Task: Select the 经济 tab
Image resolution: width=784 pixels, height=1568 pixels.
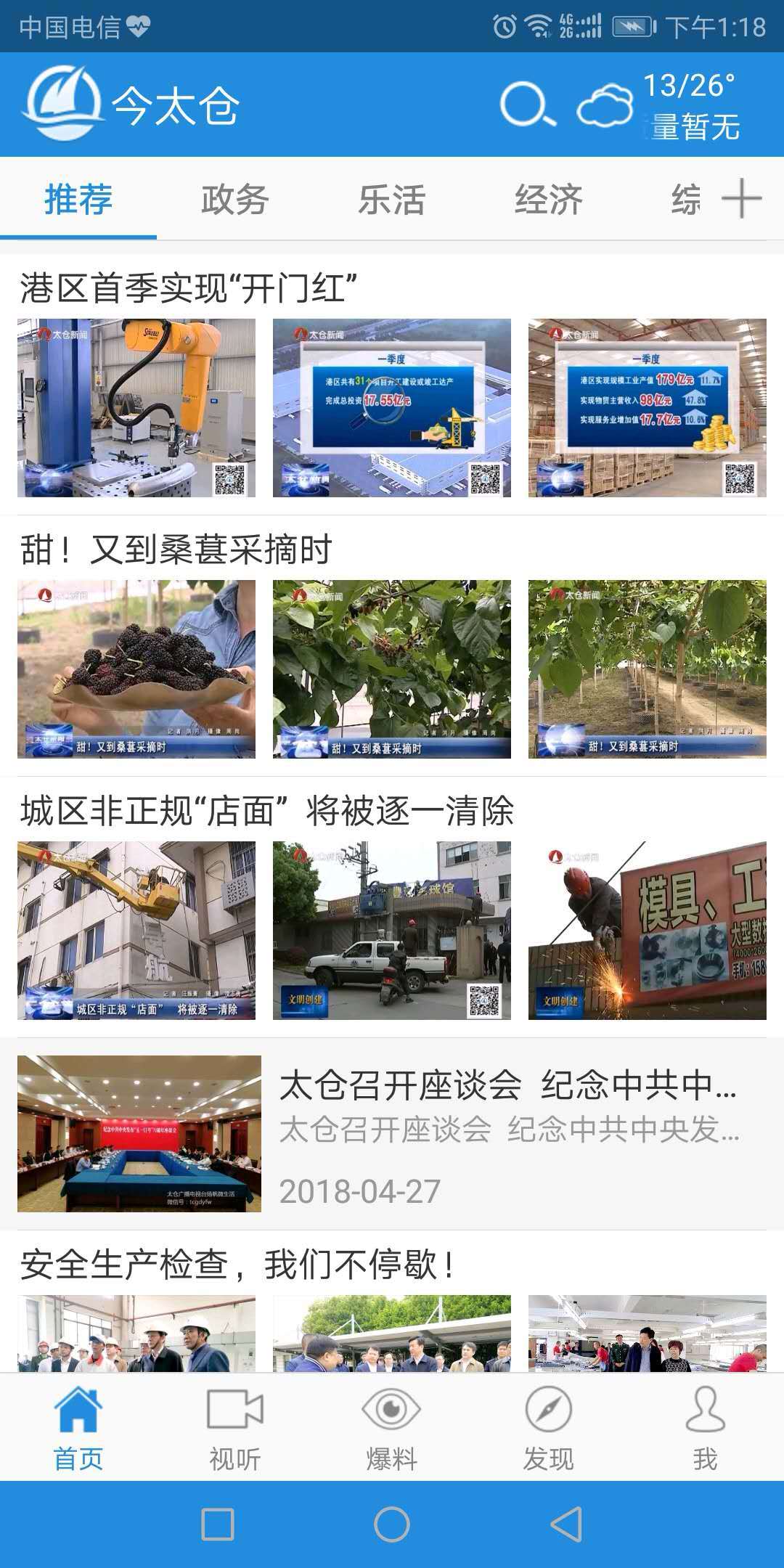Action: (x=548, y=196)
